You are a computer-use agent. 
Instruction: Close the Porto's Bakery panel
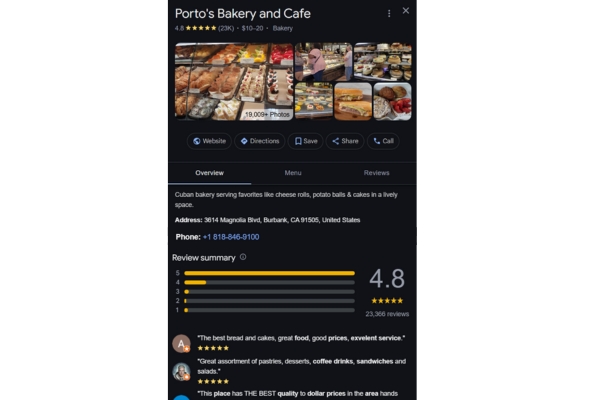406,11
